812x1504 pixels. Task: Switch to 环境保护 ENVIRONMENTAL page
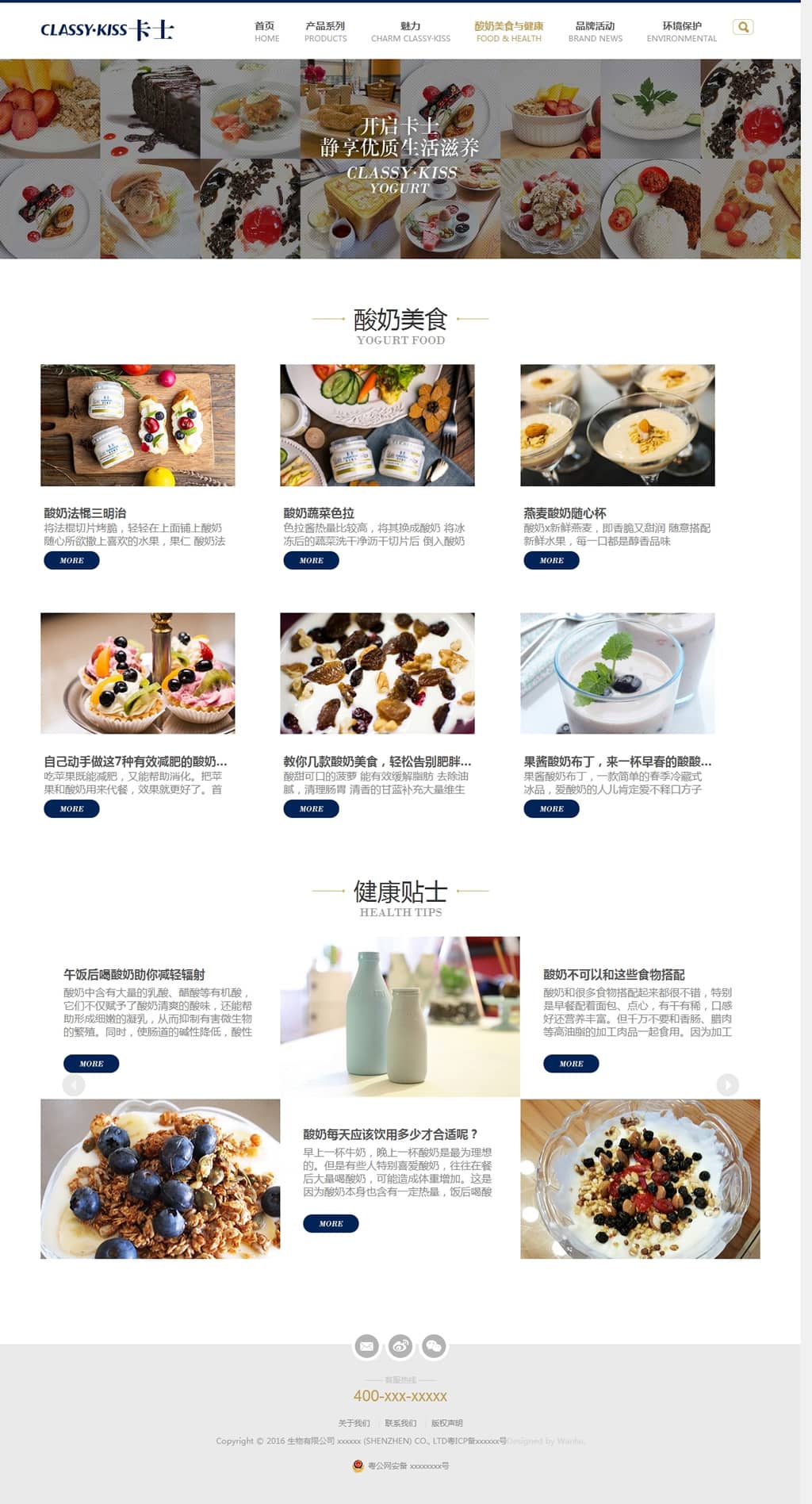click(x=681, y=32)
